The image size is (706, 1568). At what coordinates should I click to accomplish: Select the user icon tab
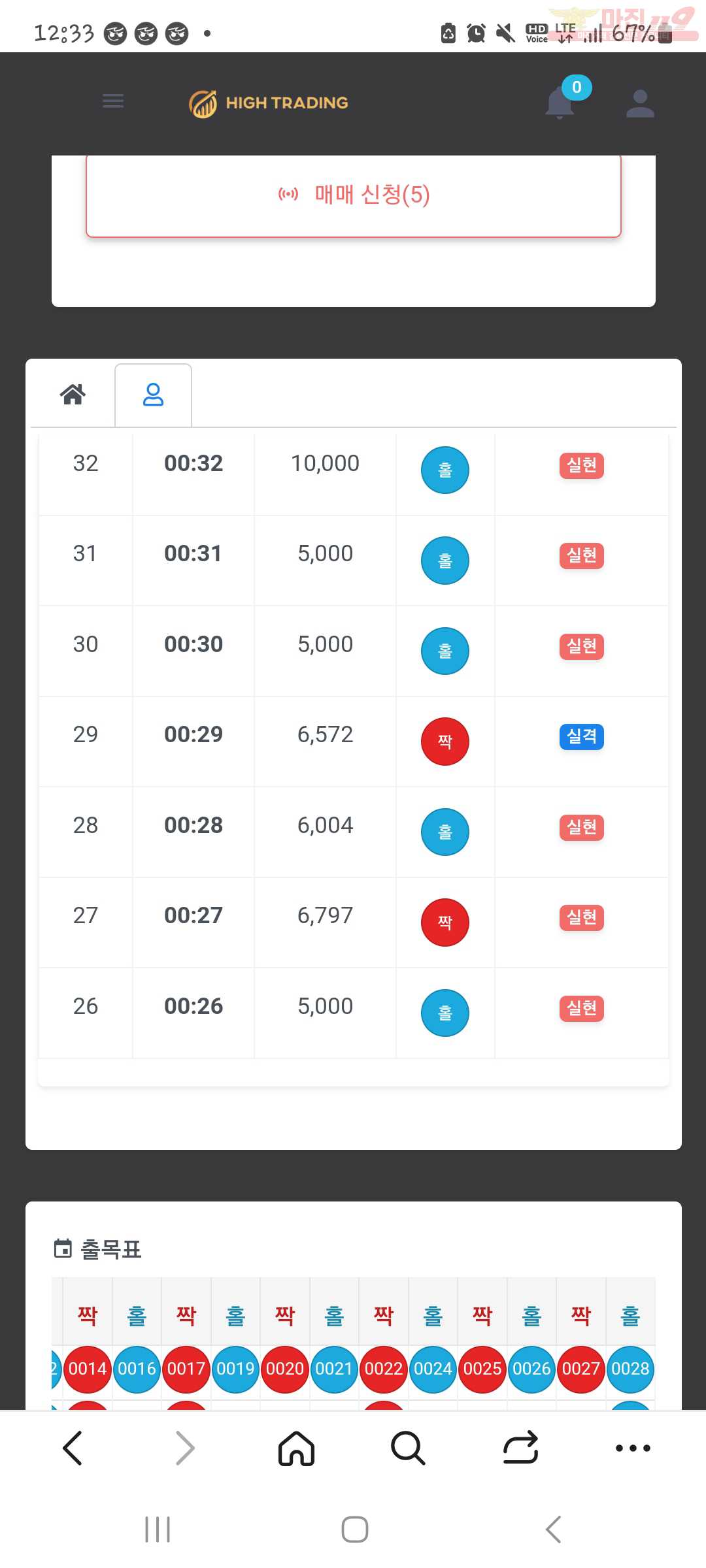153,395
